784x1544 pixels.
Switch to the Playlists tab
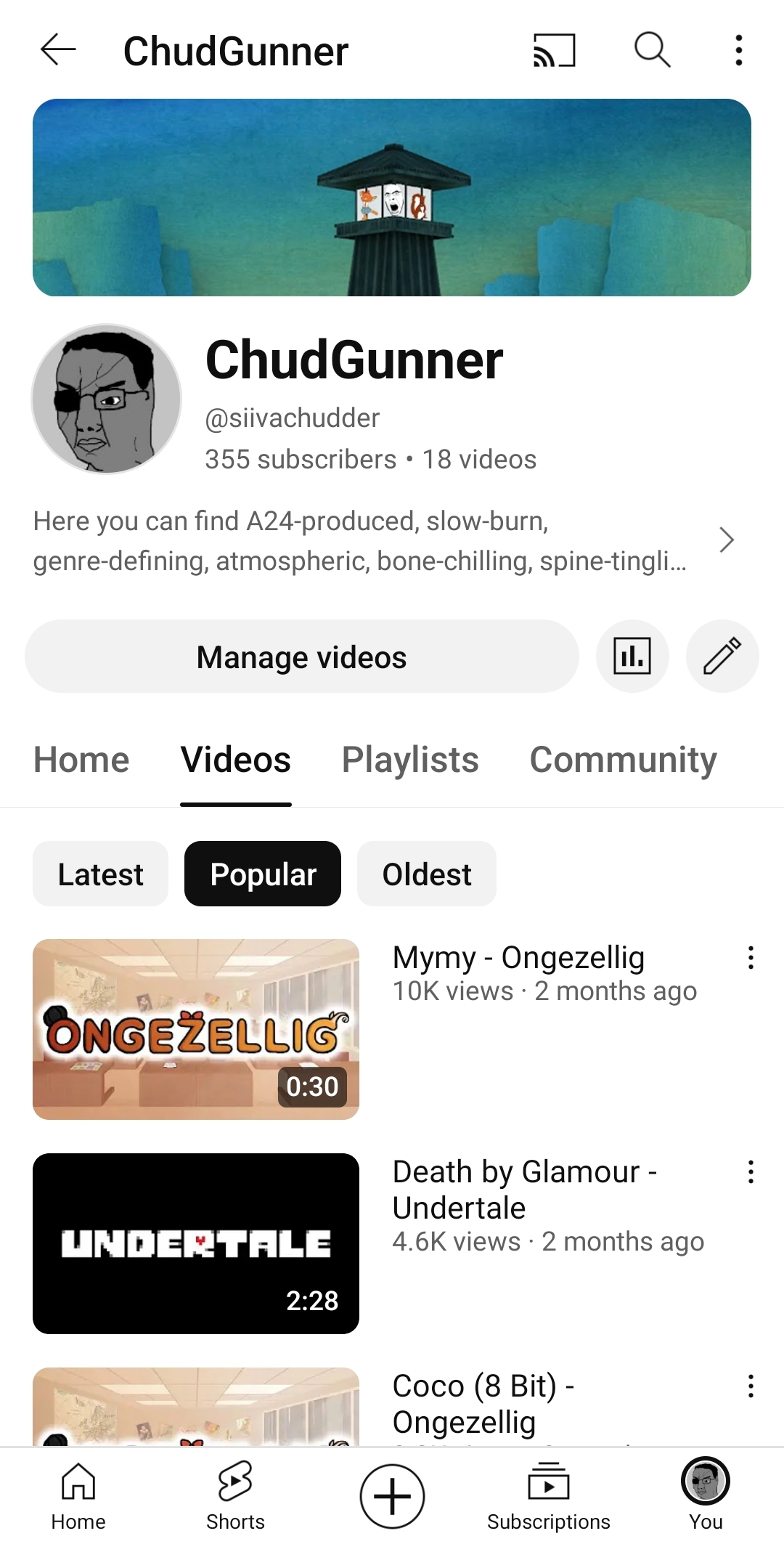(x=410, y=760)
